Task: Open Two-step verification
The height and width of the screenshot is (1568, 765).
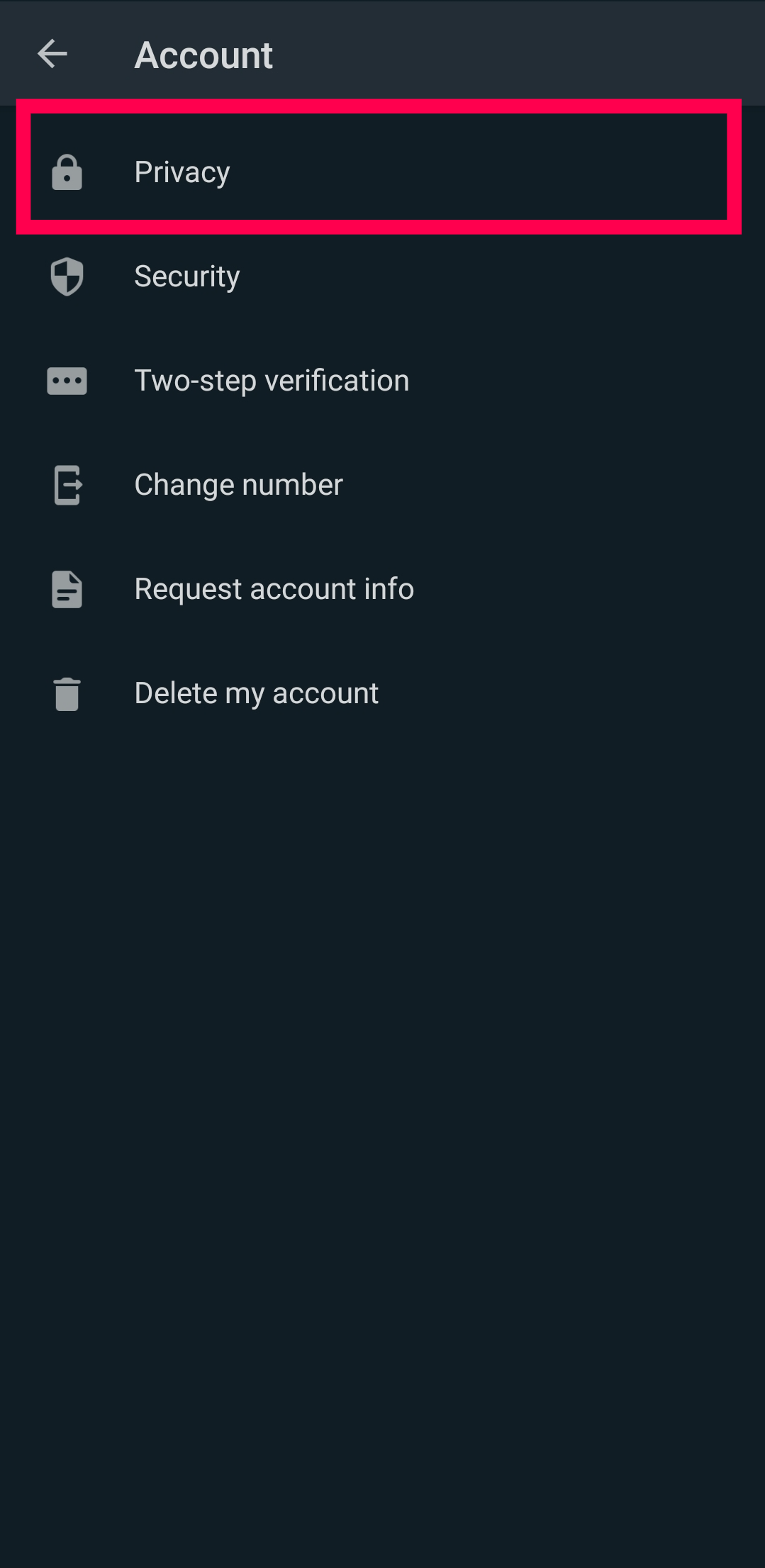Action: click(272, 381)
